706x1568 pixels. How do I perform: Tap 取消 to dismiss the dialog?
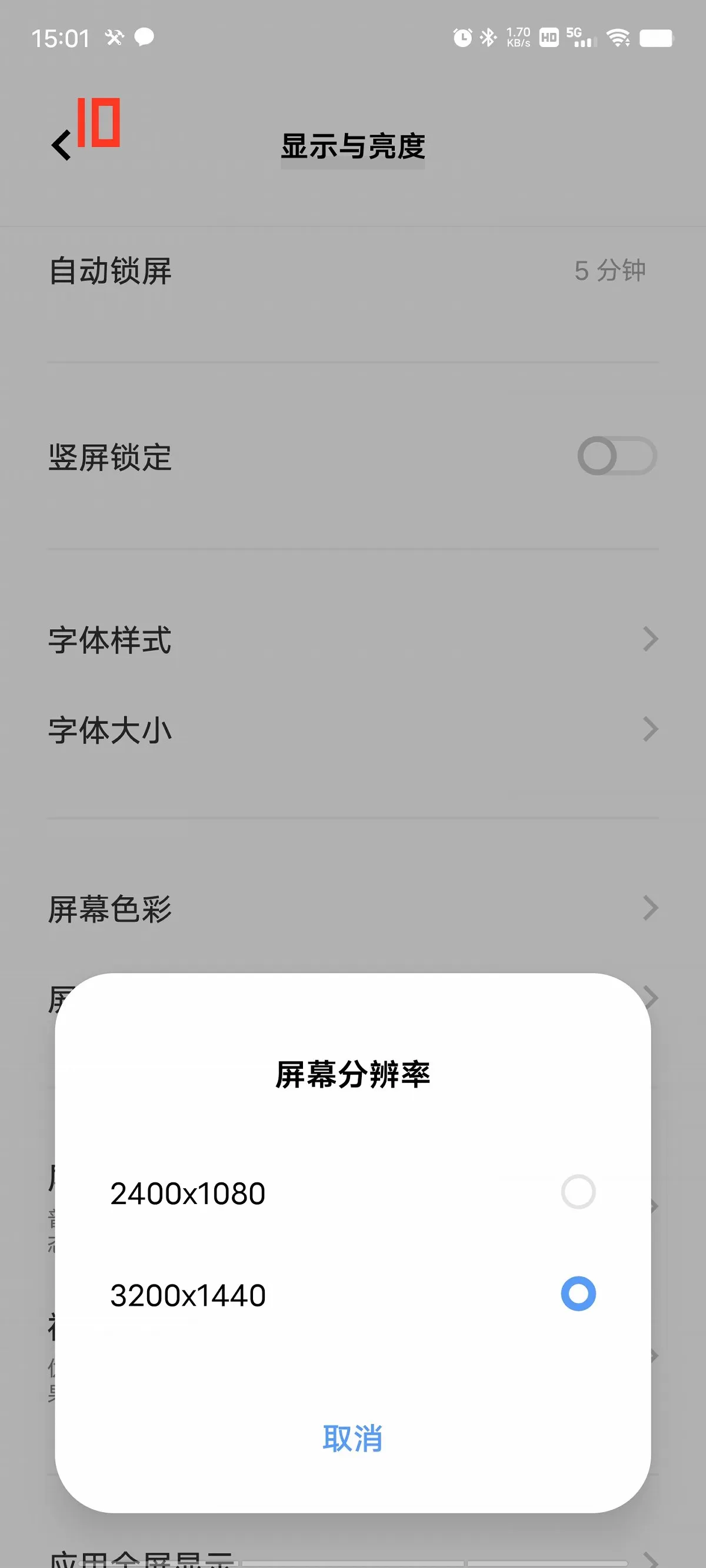point(352,1438)
